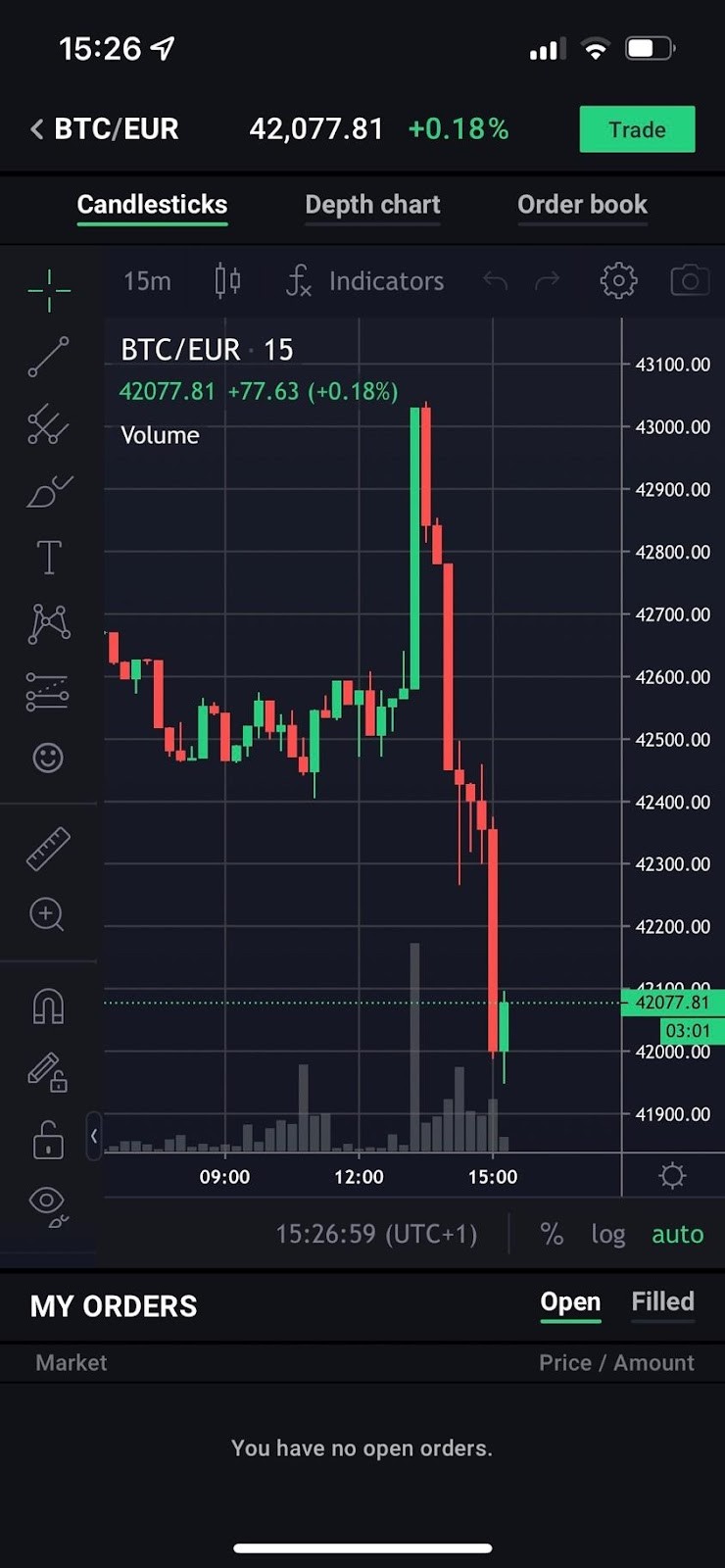Switch to the Depth chart tab
This screenshot has height=1568, width=725.
(372, 205)
